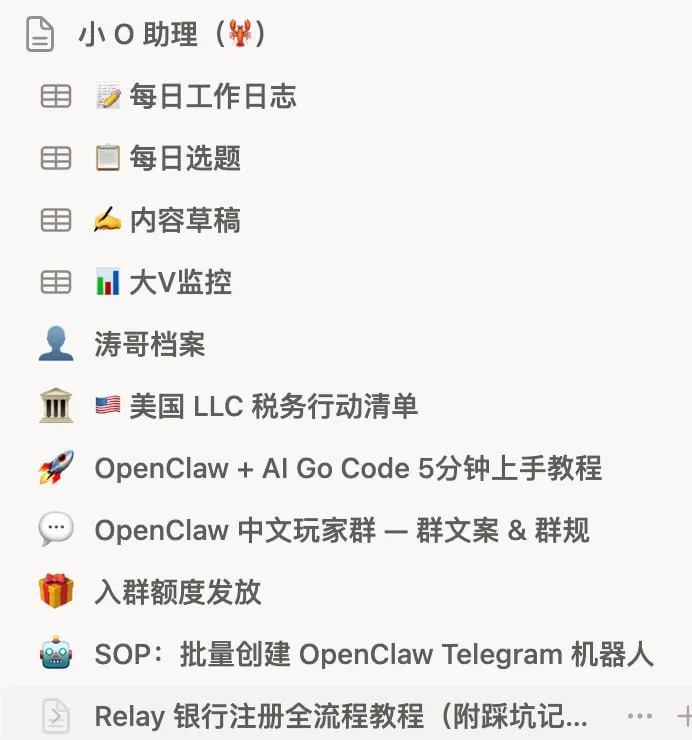This screenshot has width=692, height=740.
Task: Select the 每日选题 database
Action: click(185, 158)
